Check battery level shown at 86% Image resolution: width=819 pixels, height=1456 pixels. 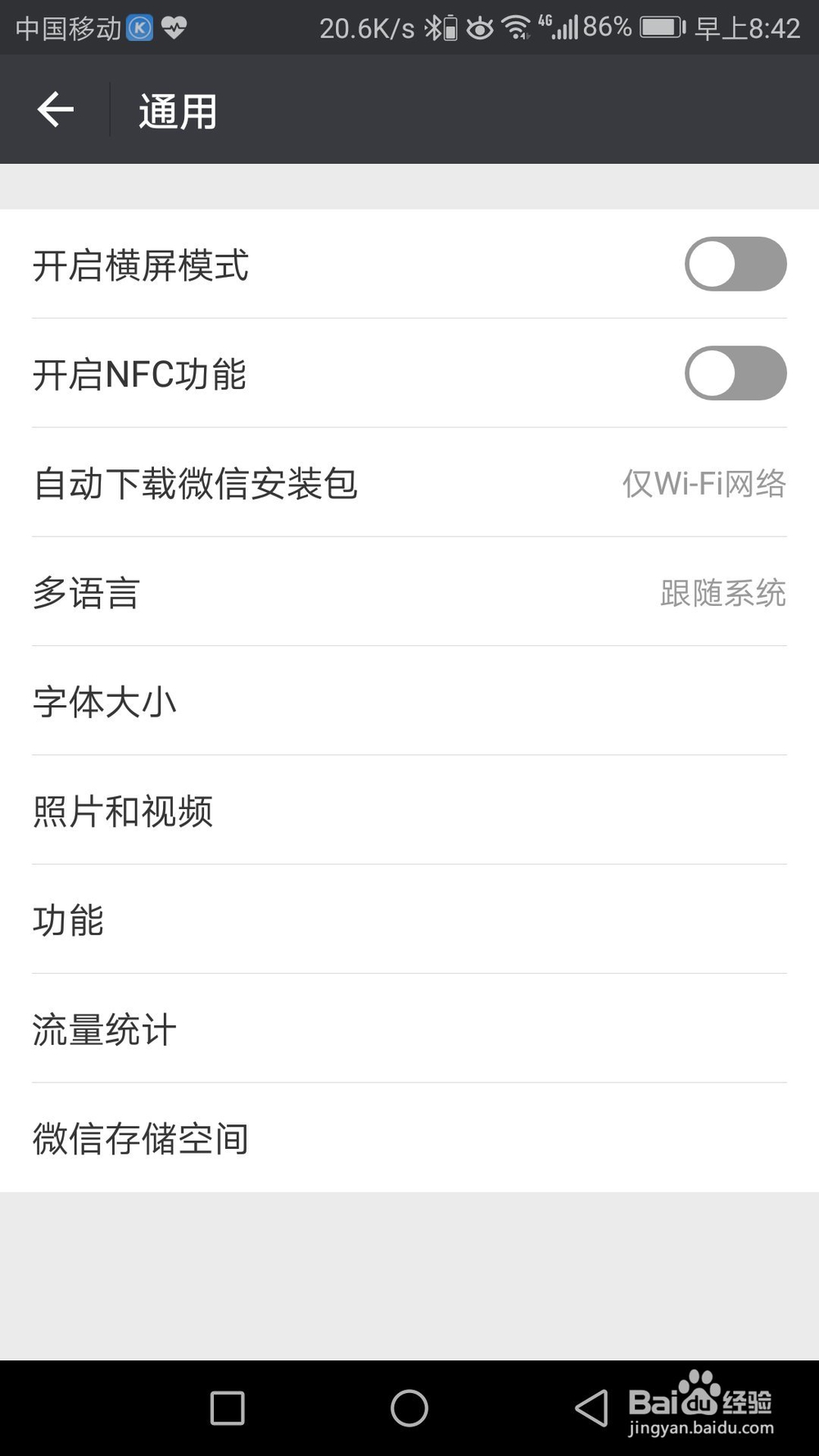coord(606,27)
